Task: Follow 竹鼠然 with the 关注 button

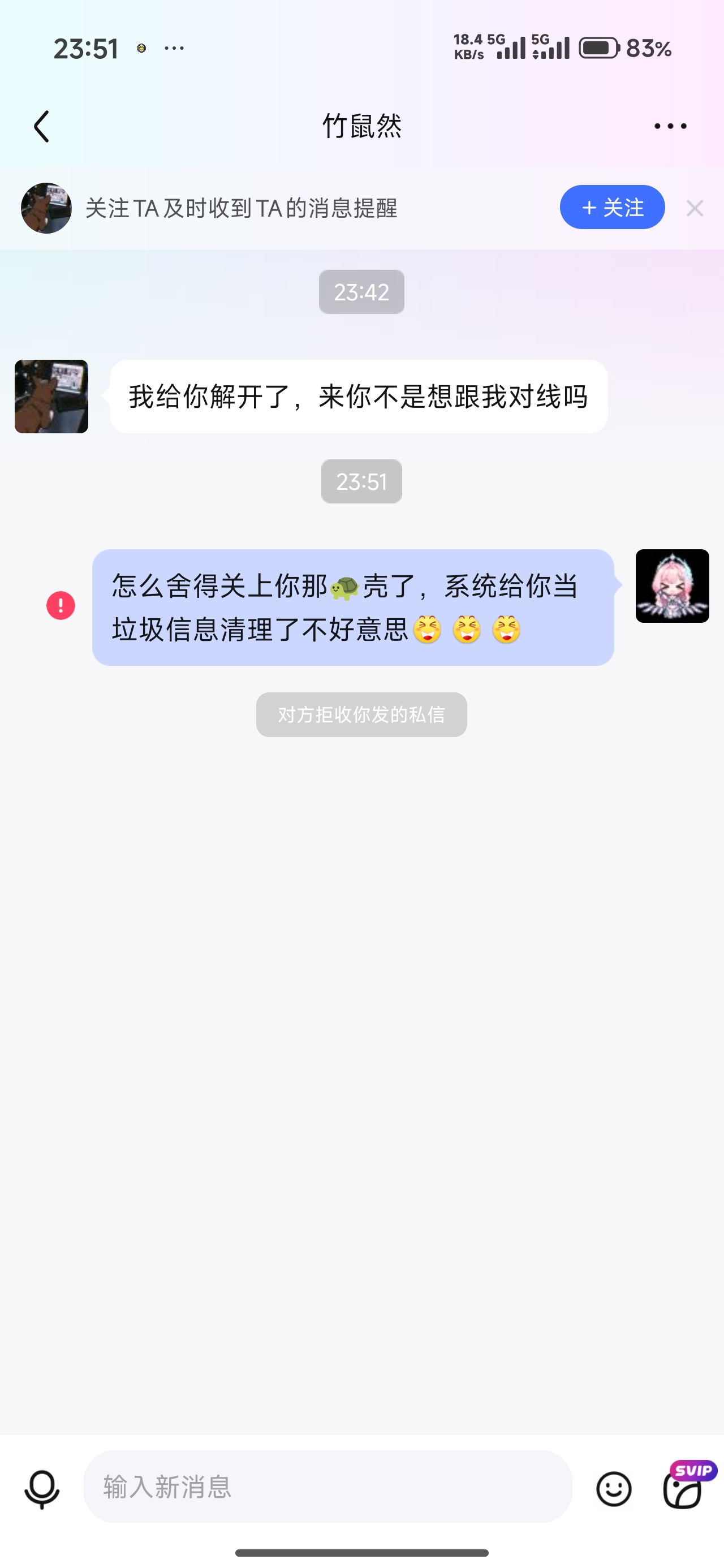Action: click(x=612, y=208)
